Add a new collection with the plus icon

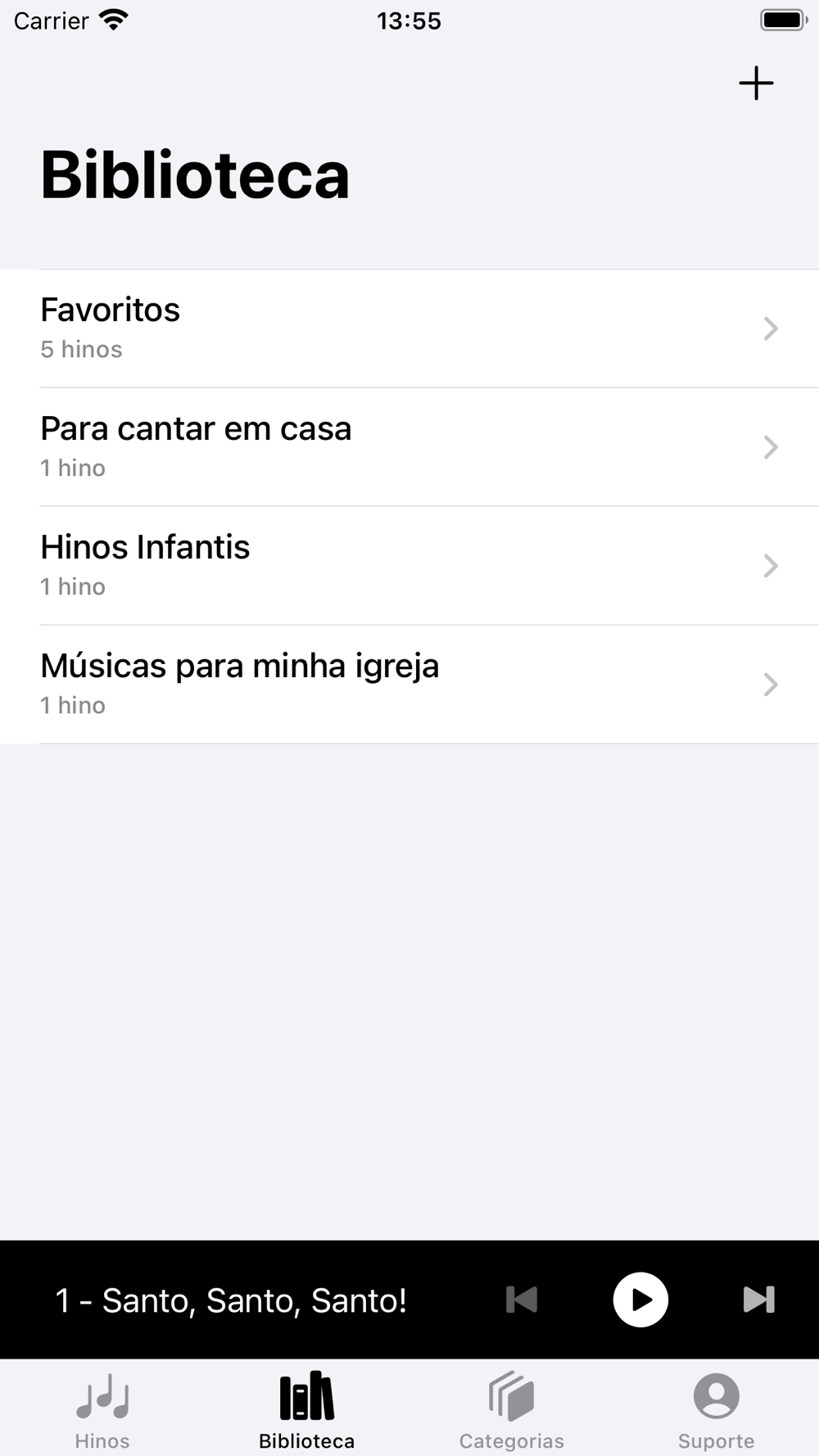pos(756,84)
